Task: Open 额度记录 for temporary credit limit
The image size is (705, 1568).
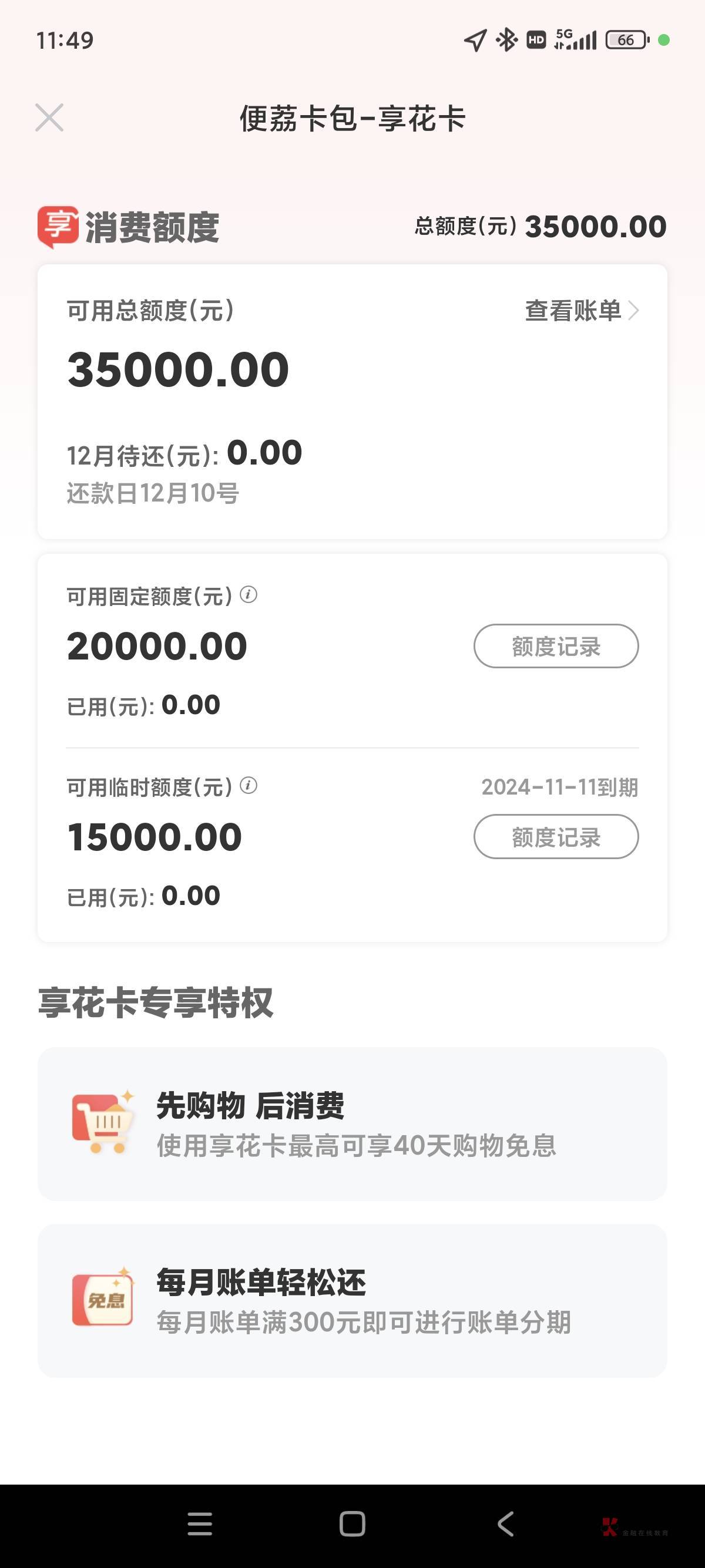Action: point(556,836)
